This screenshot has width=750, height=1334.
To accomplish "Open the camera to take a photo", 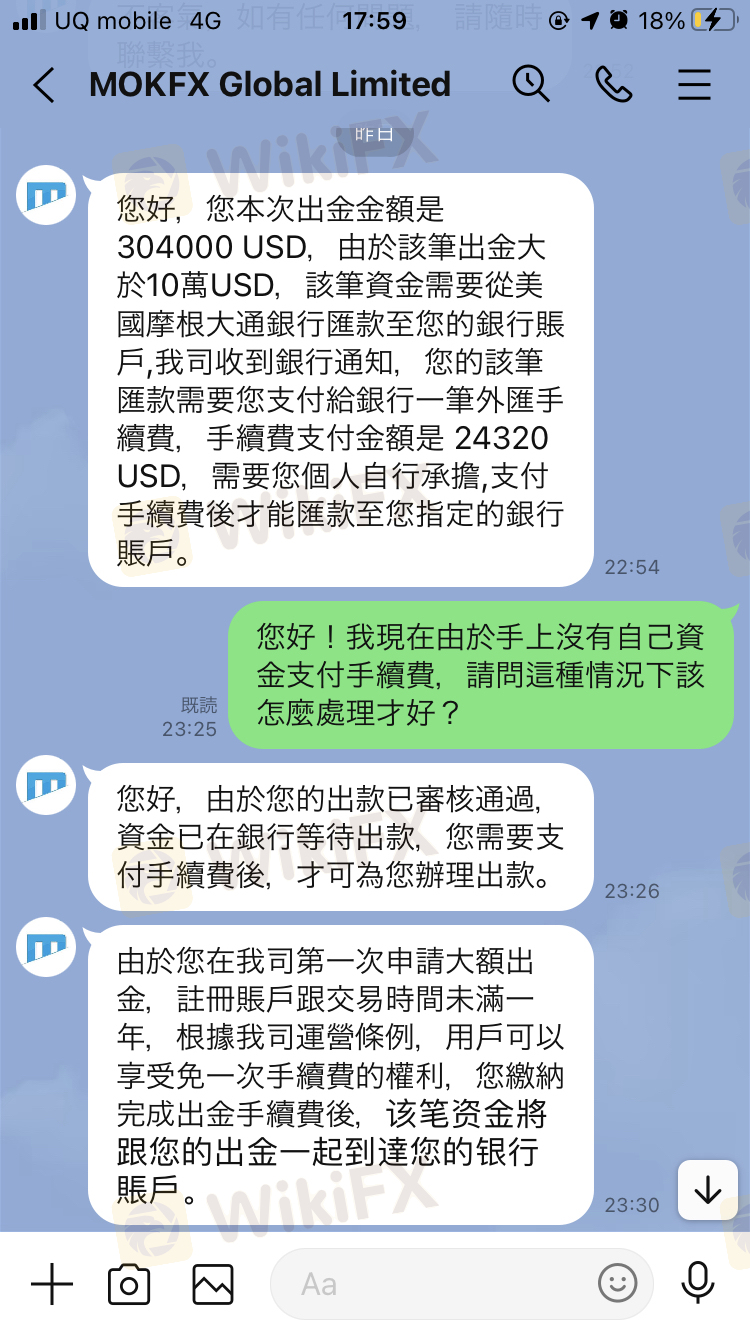I will pyautogui.click(x=129, y=1283).
